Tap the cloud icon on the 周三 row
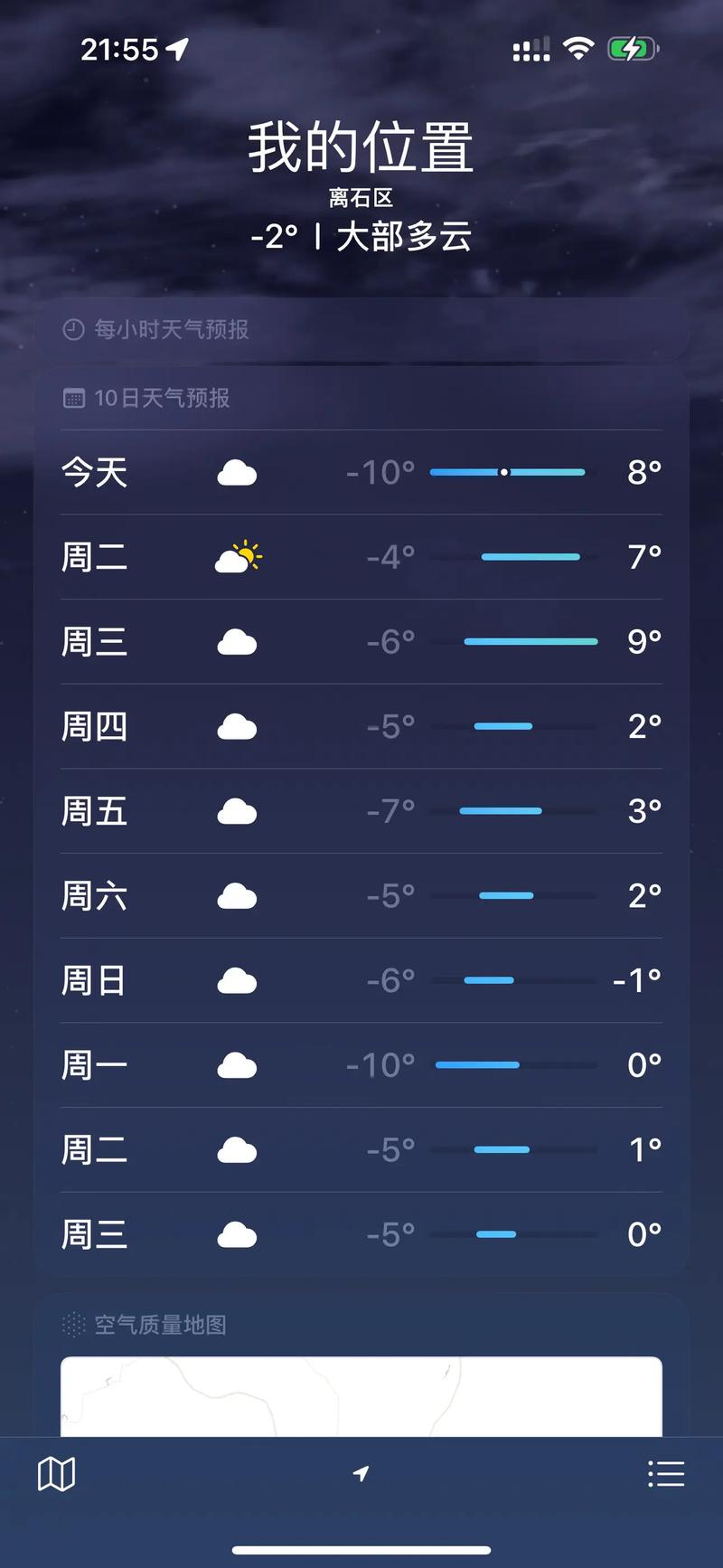The height and width of the screenshot is (1568, 723). (x=237, y=641)
